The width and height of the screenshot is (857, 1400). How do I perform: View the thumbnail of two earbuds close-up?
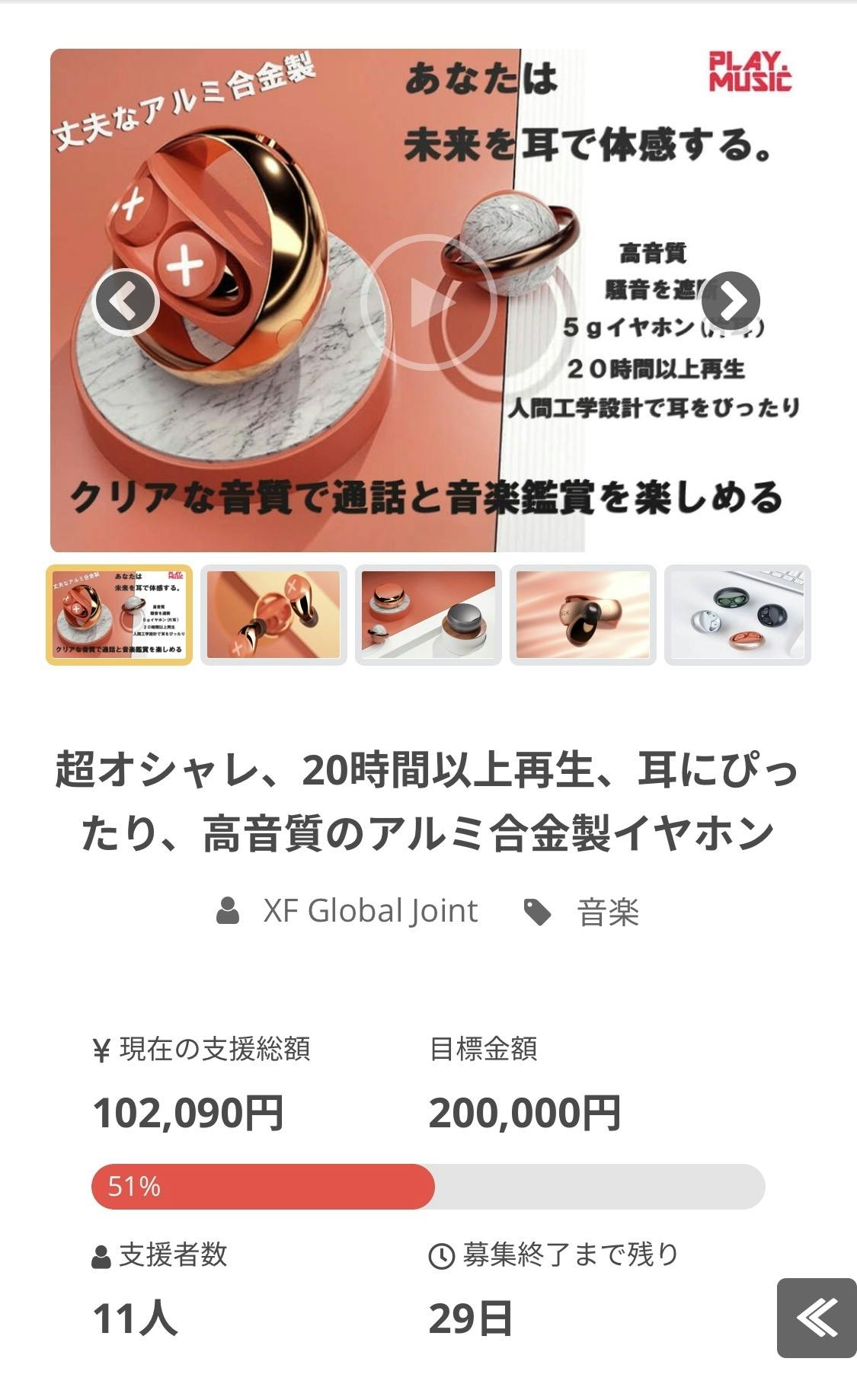(273, 615)
